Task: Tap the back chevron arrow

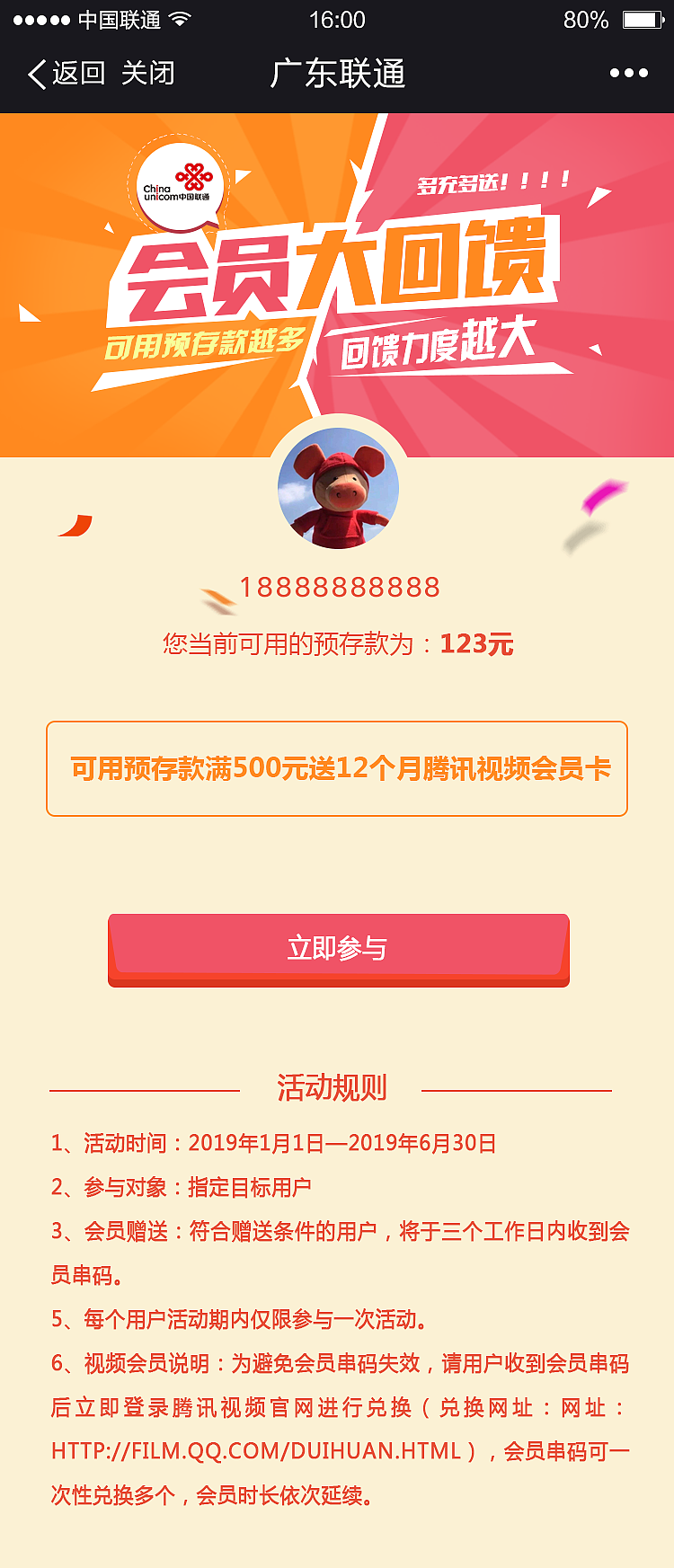Action: 37,72
